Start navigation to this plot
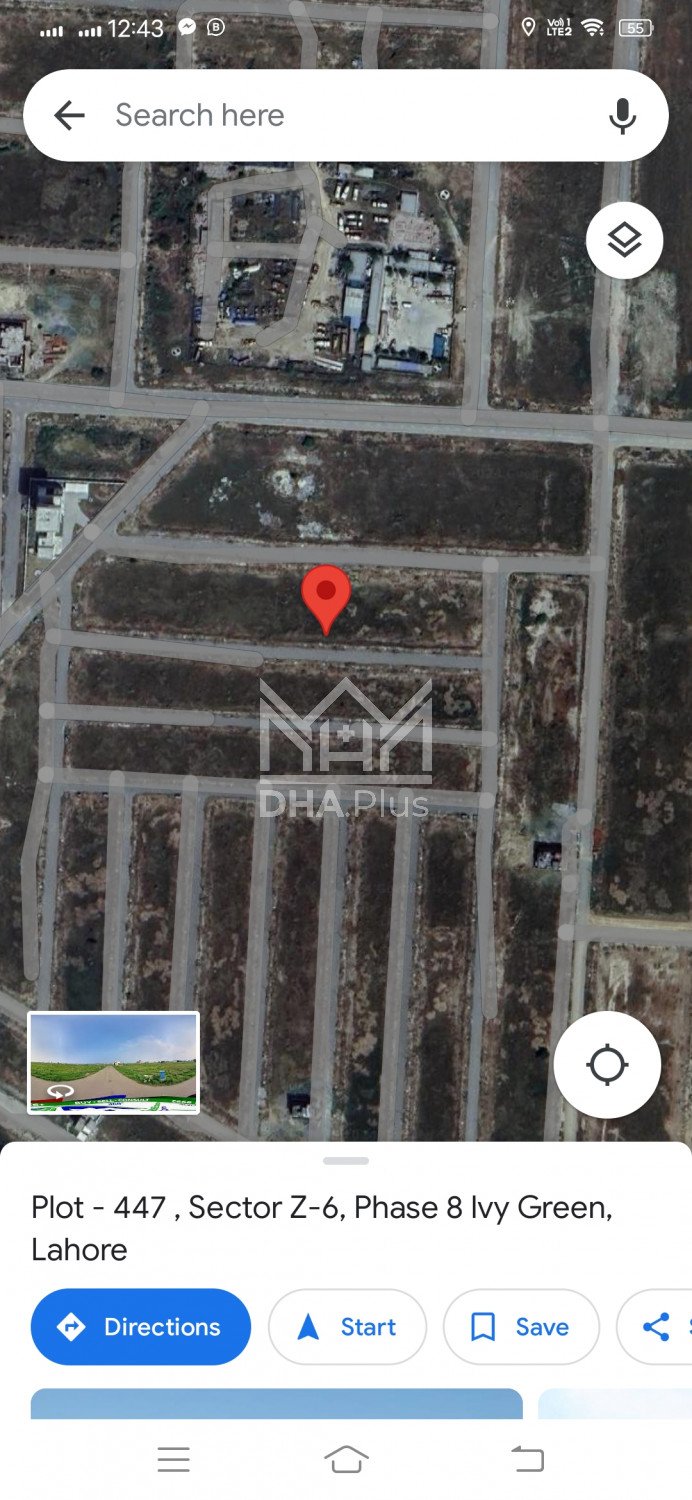692x1500 pixels. pos(347,1327)
